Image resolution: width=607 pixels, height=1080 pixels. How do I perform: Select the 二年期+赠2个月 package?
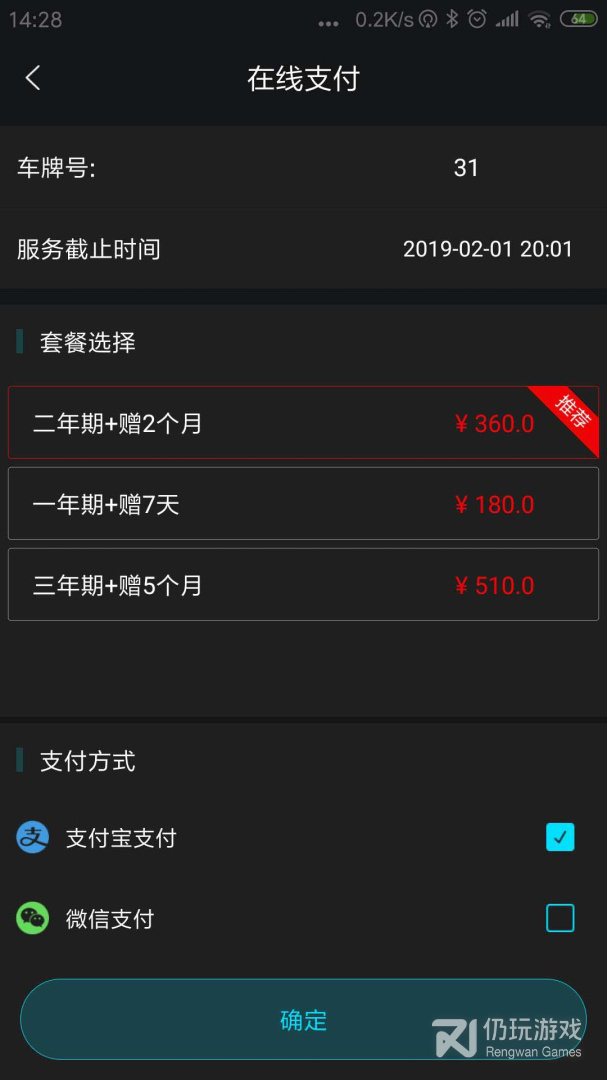click(x=303, y=422)
